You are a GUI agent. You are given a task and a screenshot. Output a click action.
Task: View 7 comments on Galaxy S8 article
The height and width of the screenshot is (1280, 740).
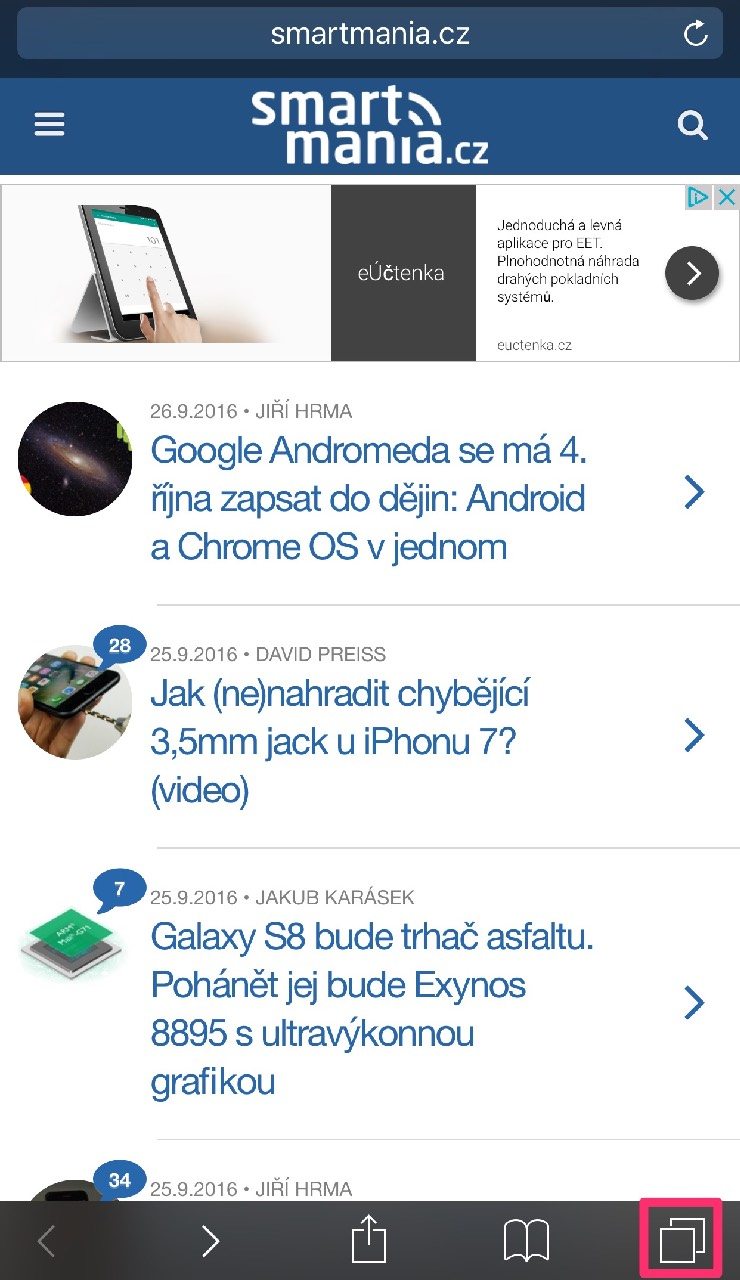(119, 889)
